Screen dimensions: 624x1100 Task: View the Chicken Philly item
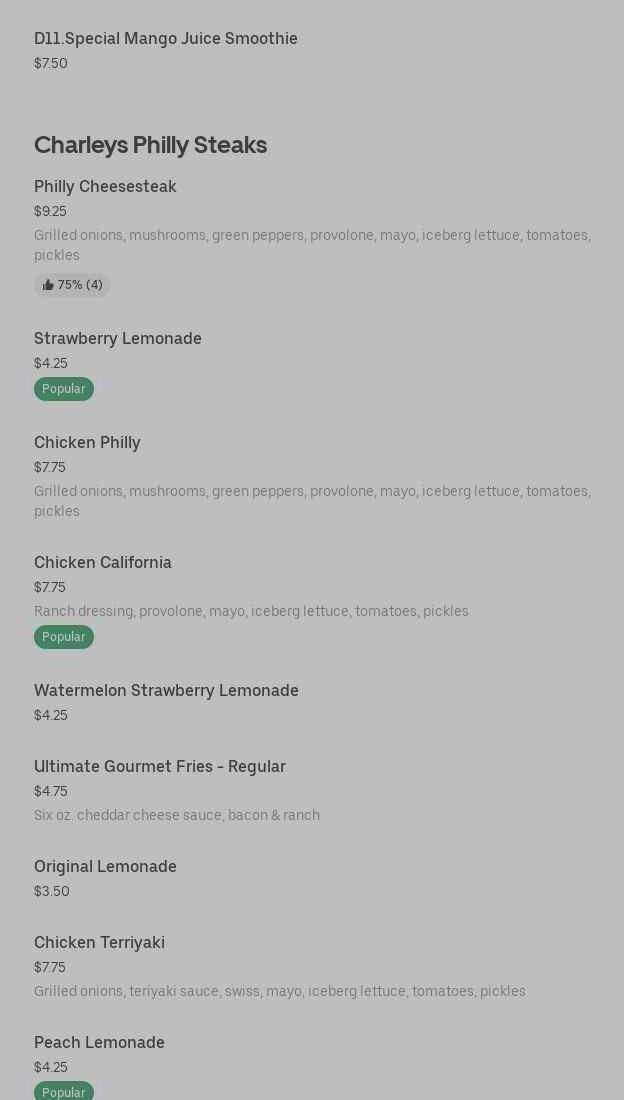point(87,443)
